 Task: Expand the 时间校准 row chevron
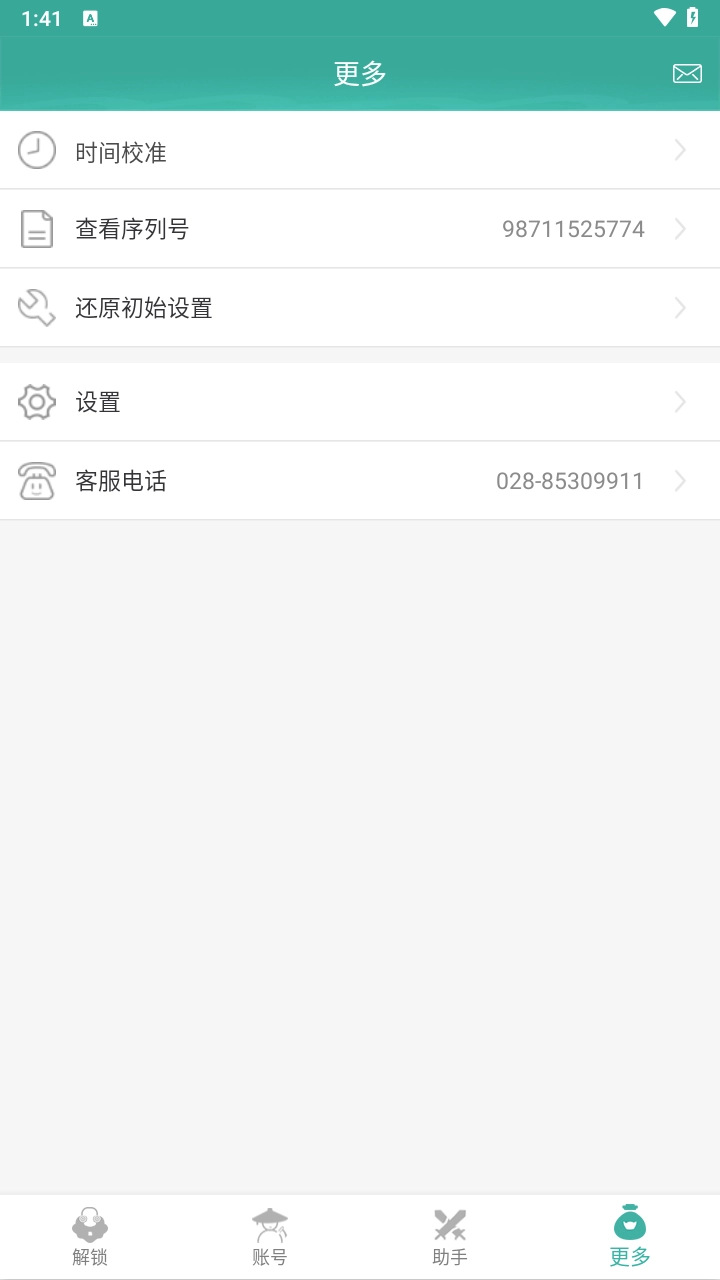pos(680,149)
